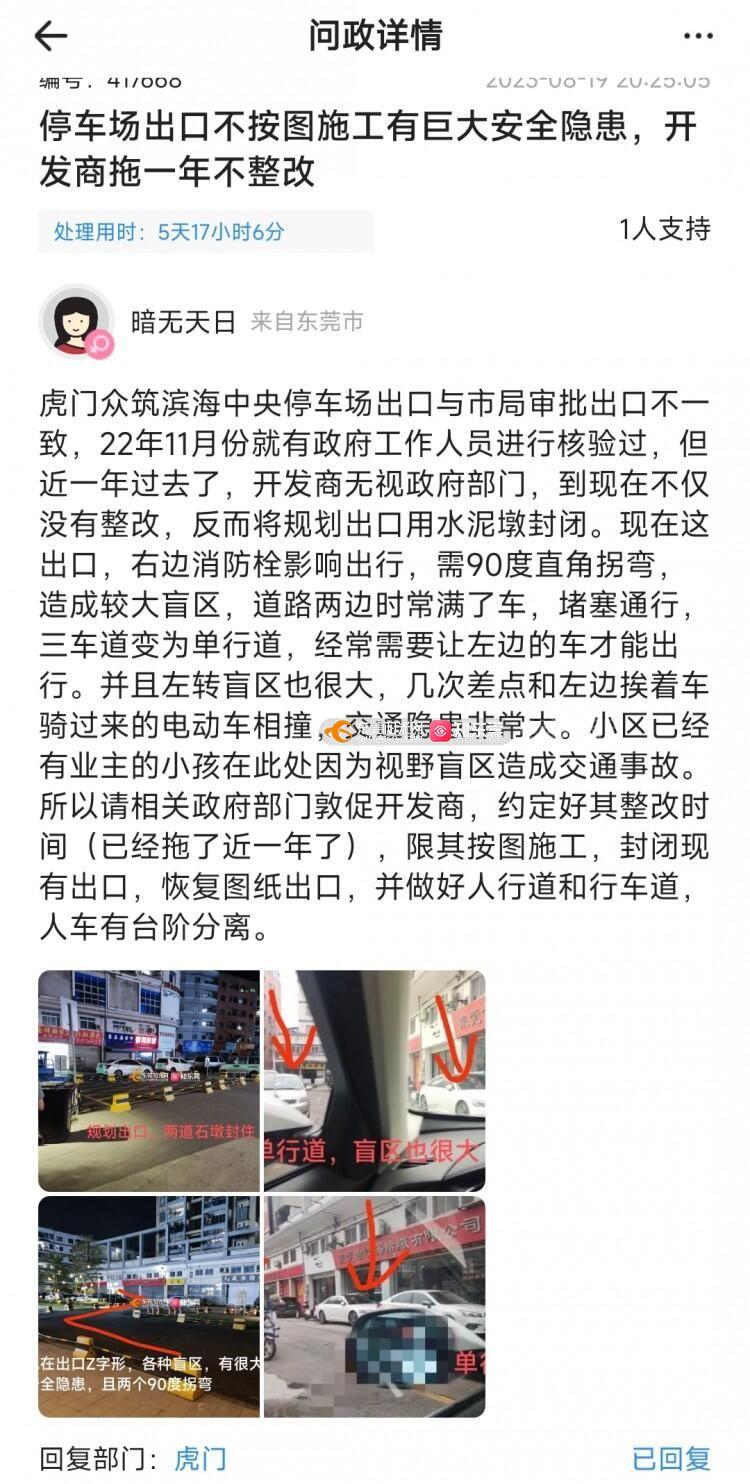750x1484 pixels.
Task: Open the three-dot overflow menu
Action: pos(698,37)
